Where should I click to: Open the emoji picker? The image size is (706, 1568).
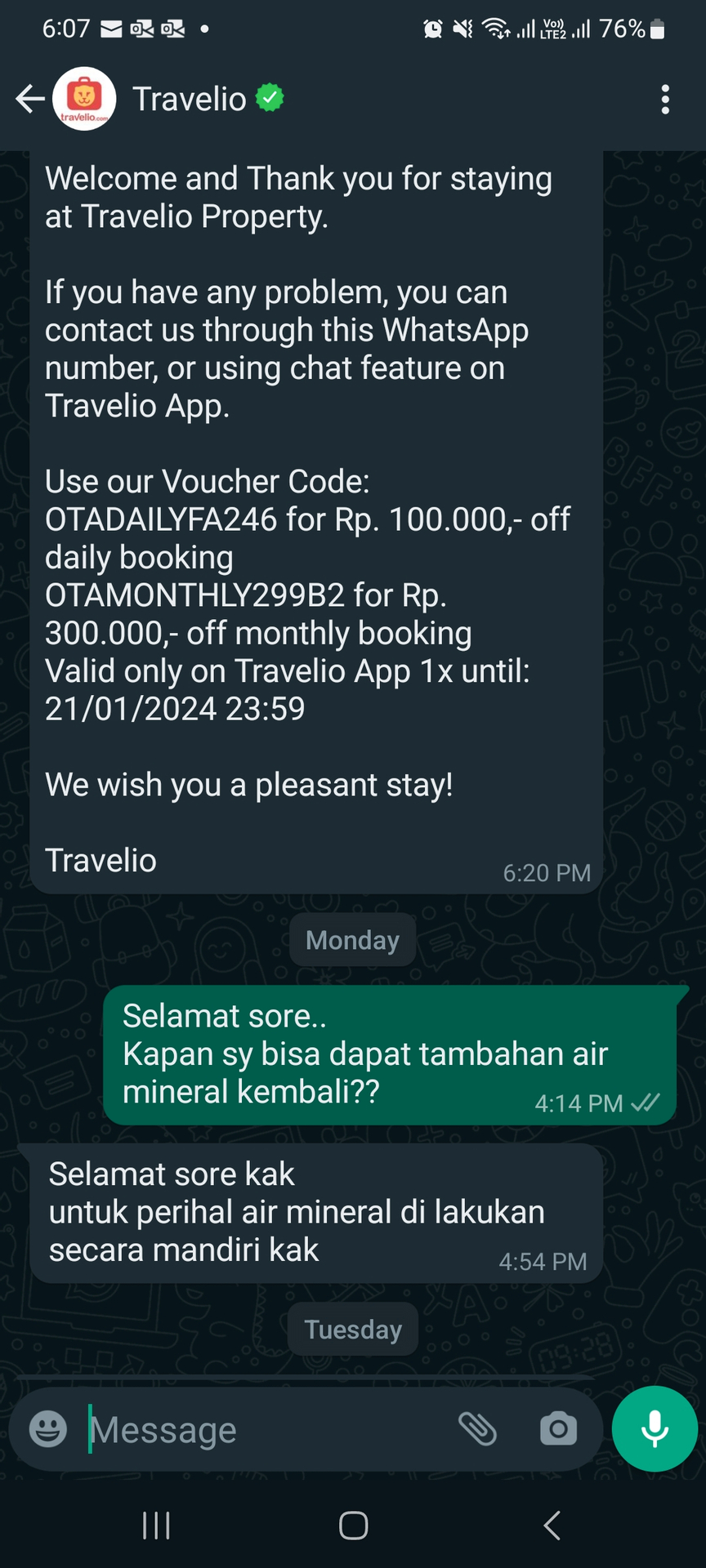(48, 1429)
